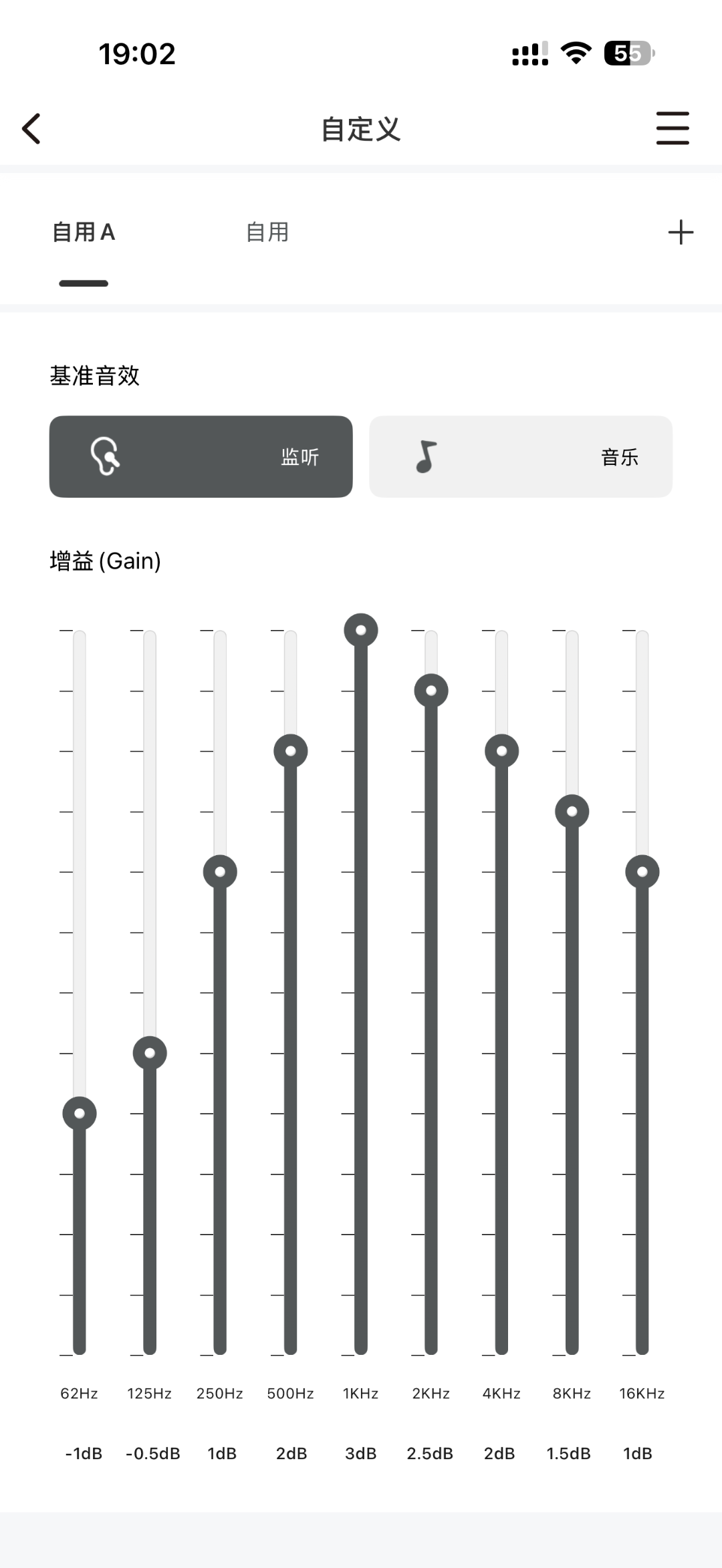Tap the 500Hz gain slider handle

(x=291, y=751)
